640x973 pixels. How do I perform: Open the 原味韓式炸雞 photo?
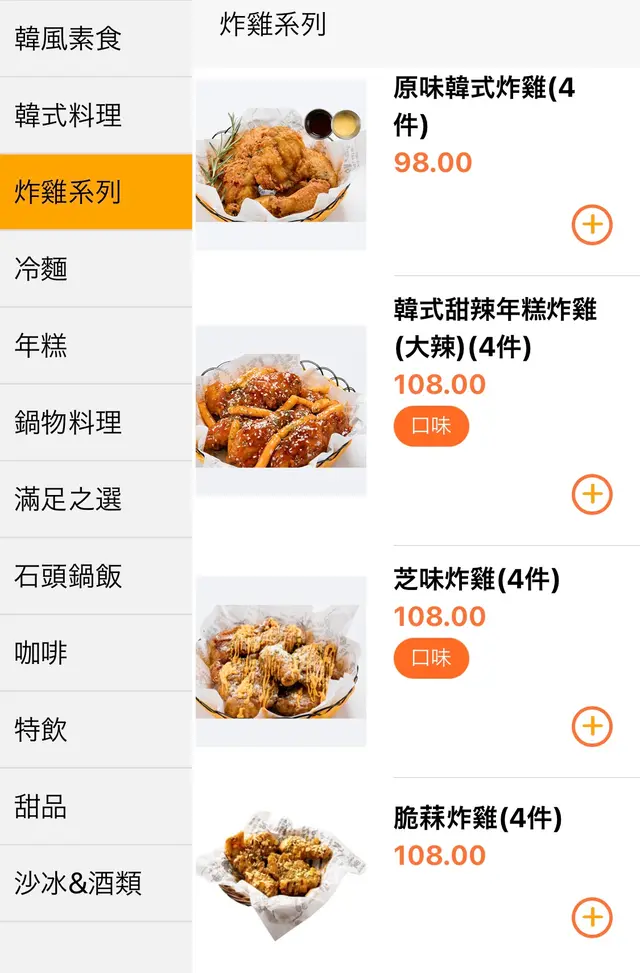[281, 165]
